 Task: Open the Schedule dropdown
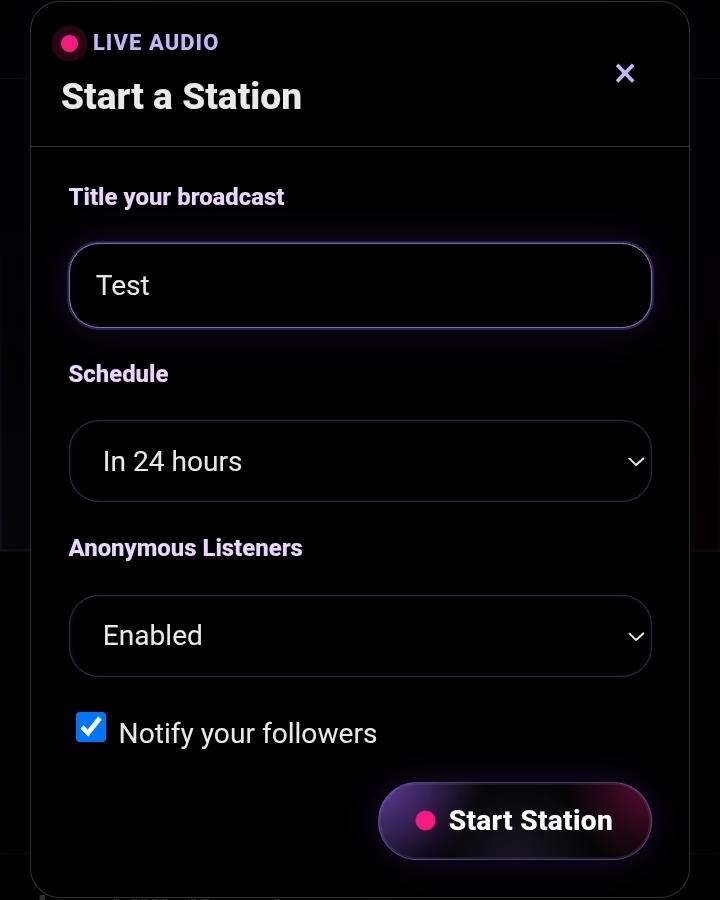360,461
